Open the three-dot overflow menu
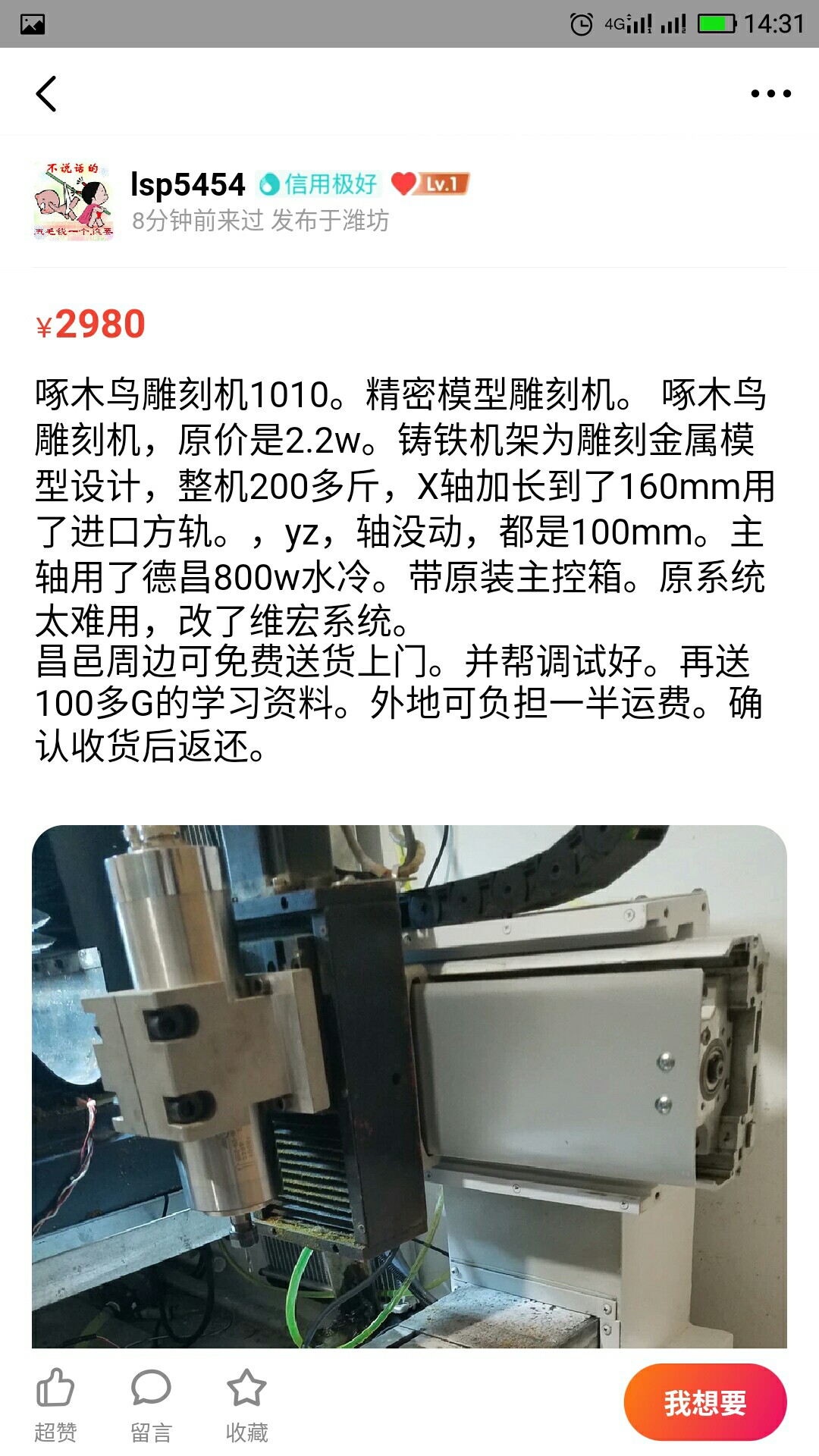This screenshot has width=819, height=1456. (x=770, y=94)
